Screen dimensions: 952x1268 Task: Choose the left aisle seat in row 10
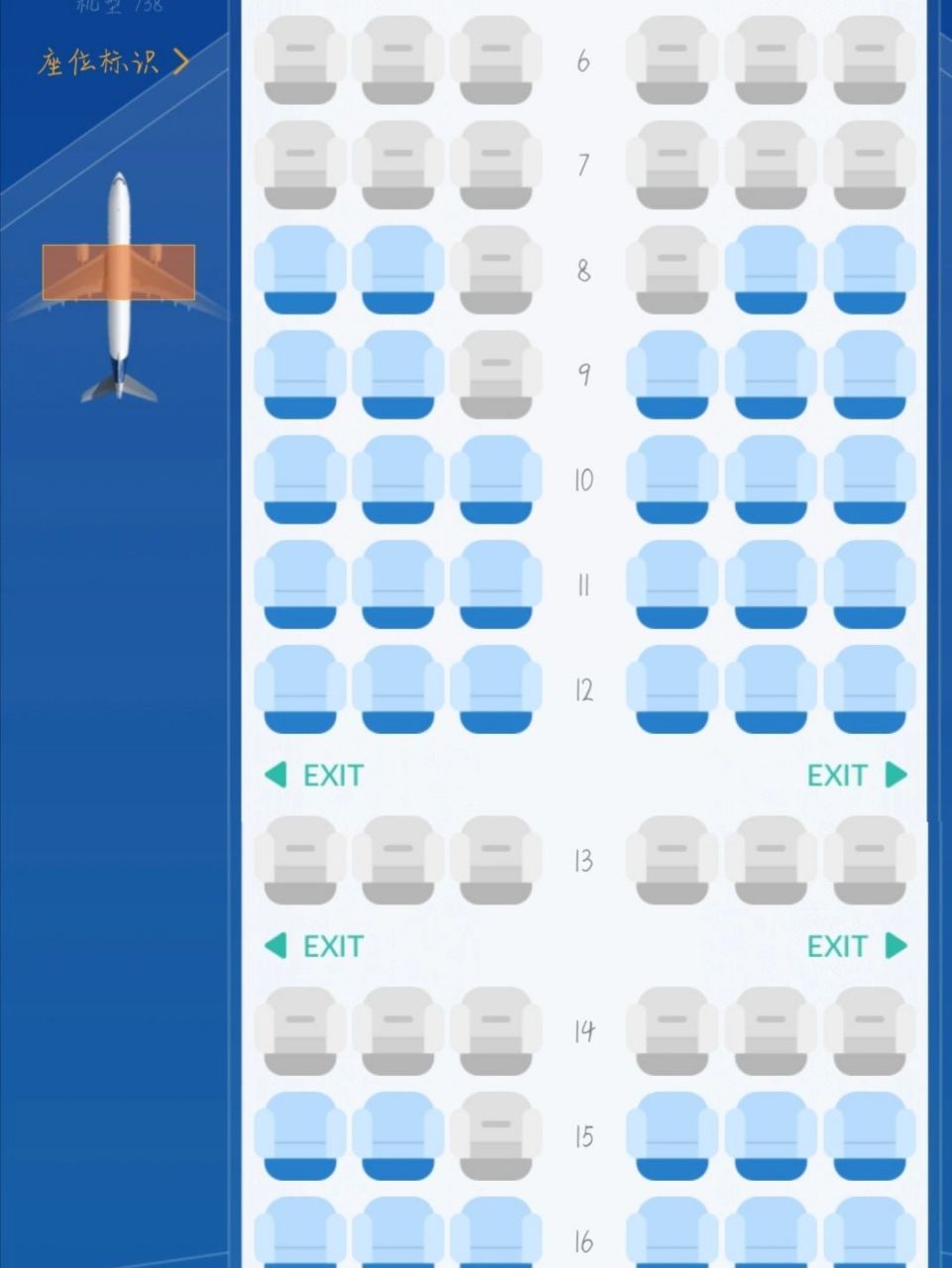(x=495, y=479)
